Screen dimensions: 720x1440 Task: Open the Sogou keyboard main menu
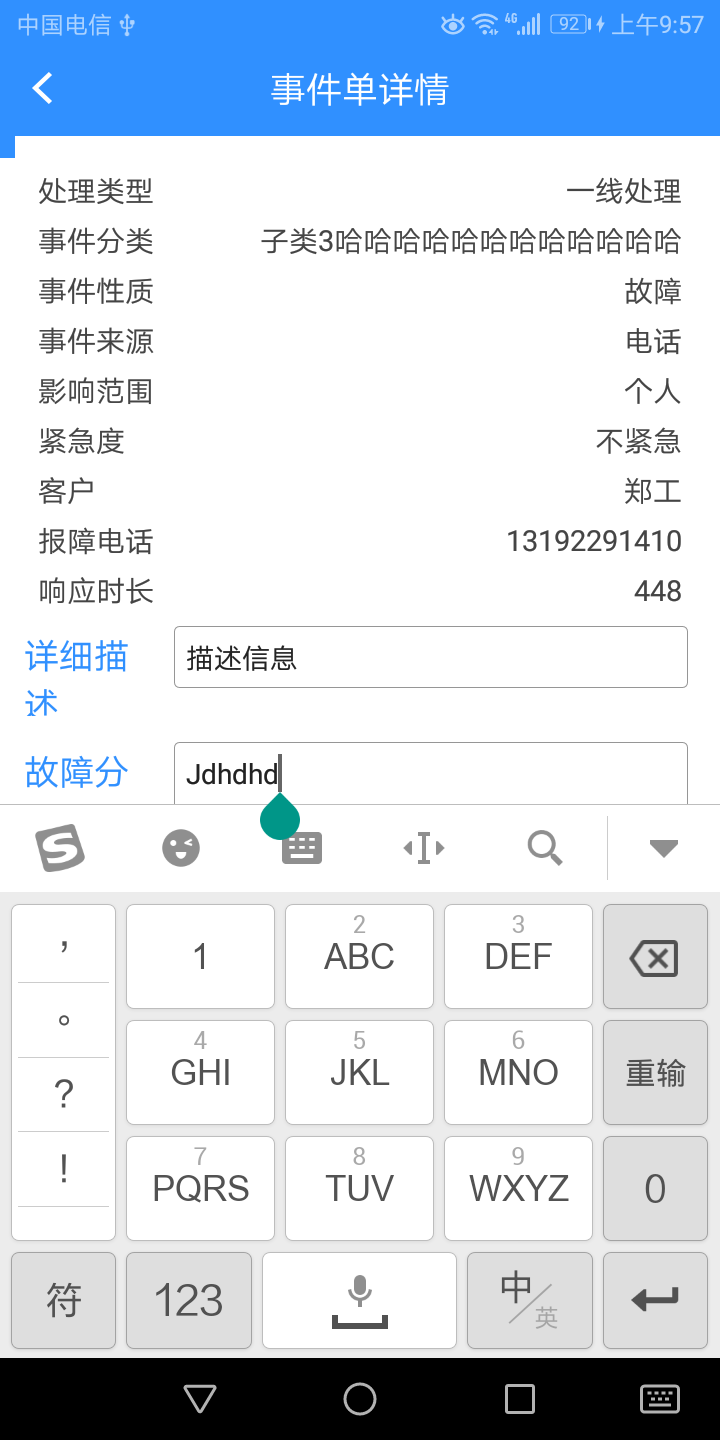[x=58, y=847]
